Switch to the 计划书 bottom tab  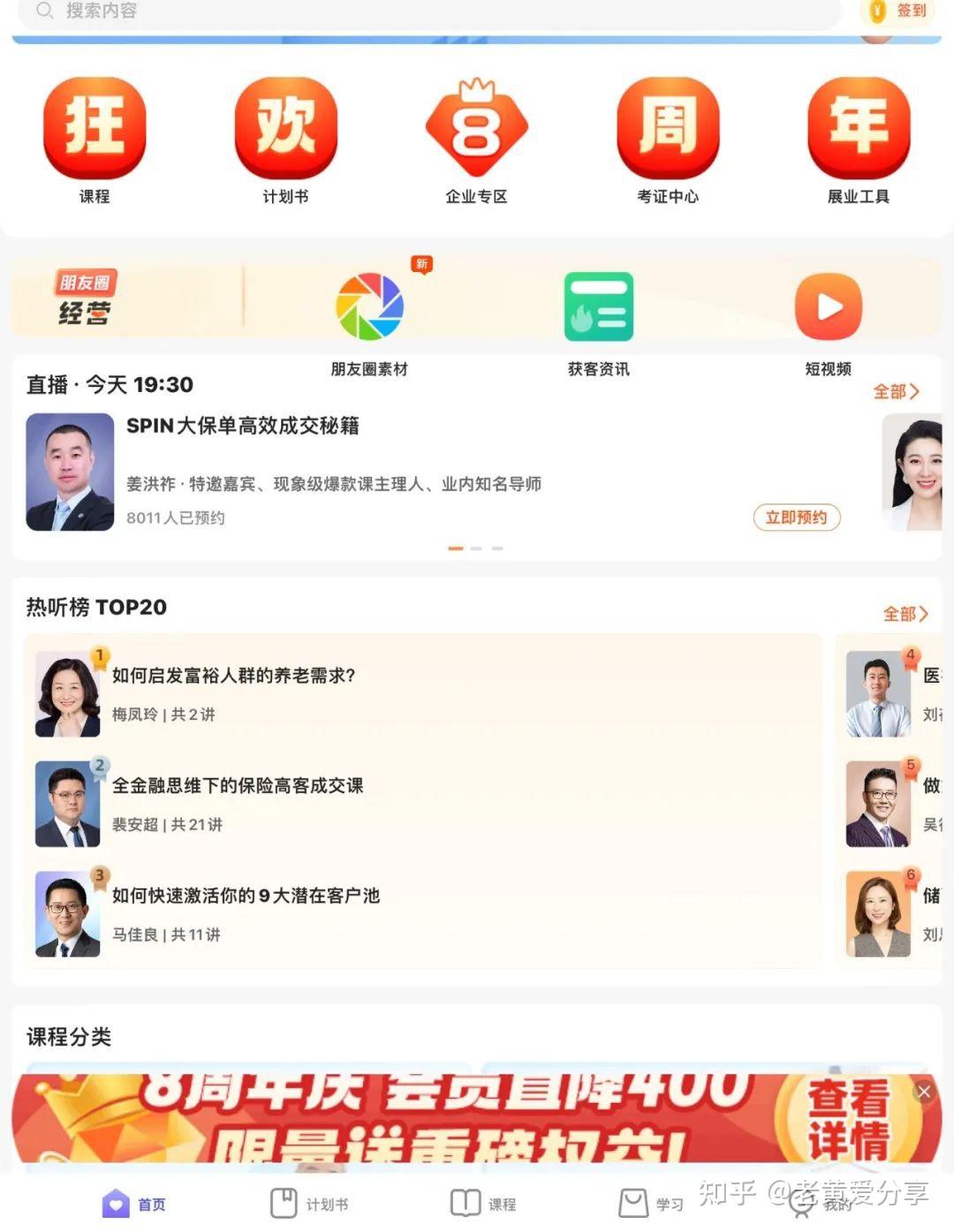click(x=309, y=1204)
